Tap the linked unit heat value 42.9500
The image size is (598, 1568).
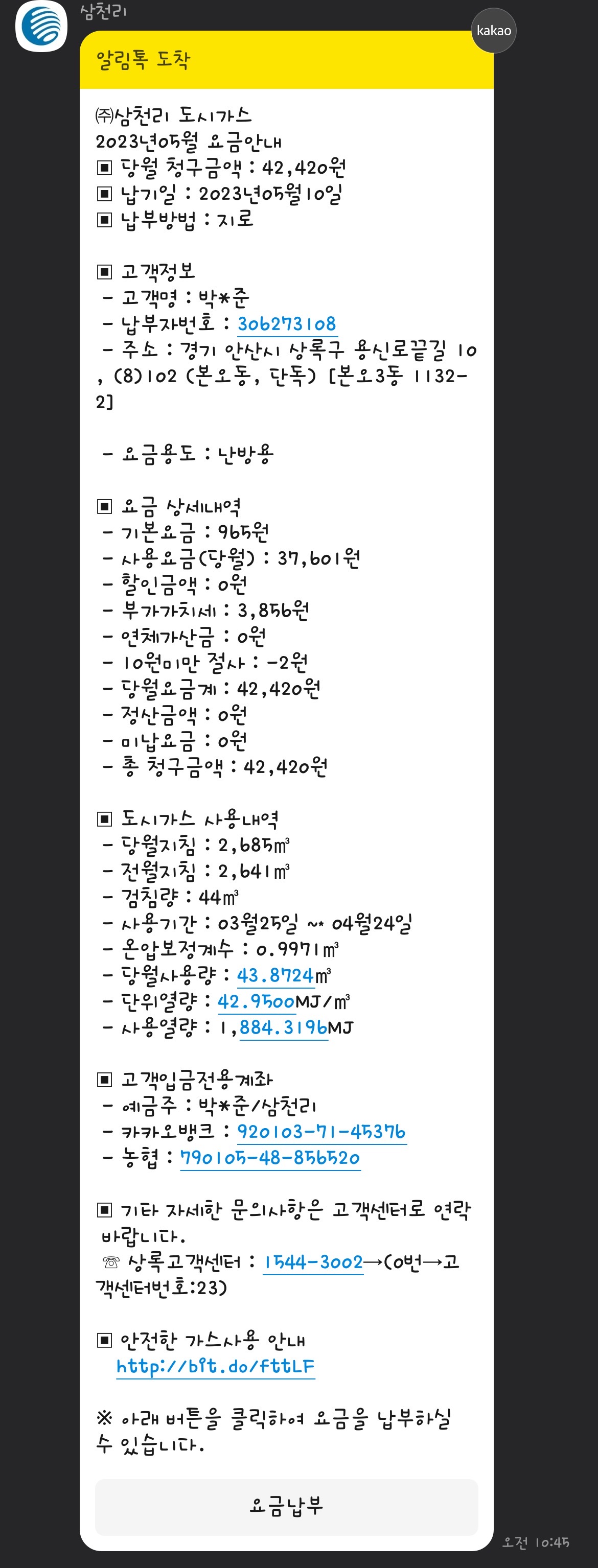click(257, 1002)
